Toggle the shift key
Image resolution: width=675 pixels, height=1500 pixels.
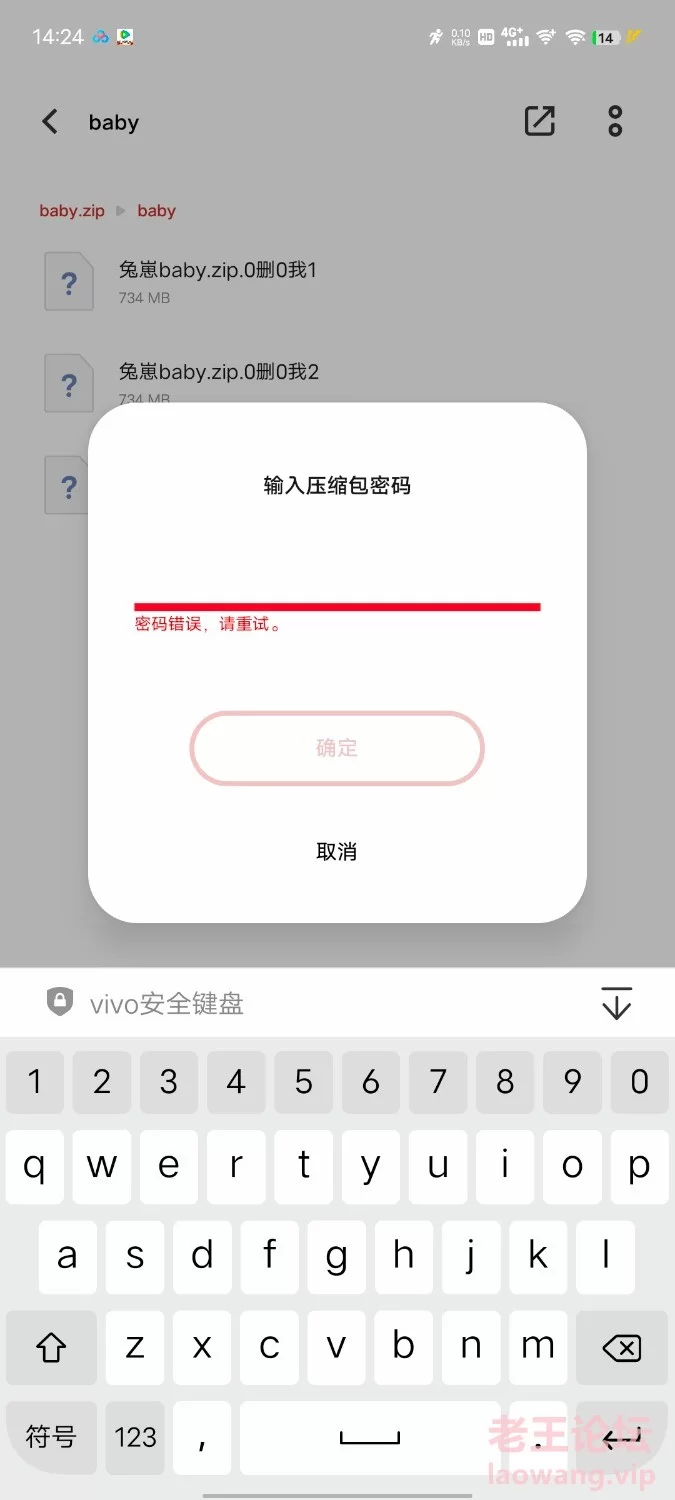click(x=51, y=1348)
